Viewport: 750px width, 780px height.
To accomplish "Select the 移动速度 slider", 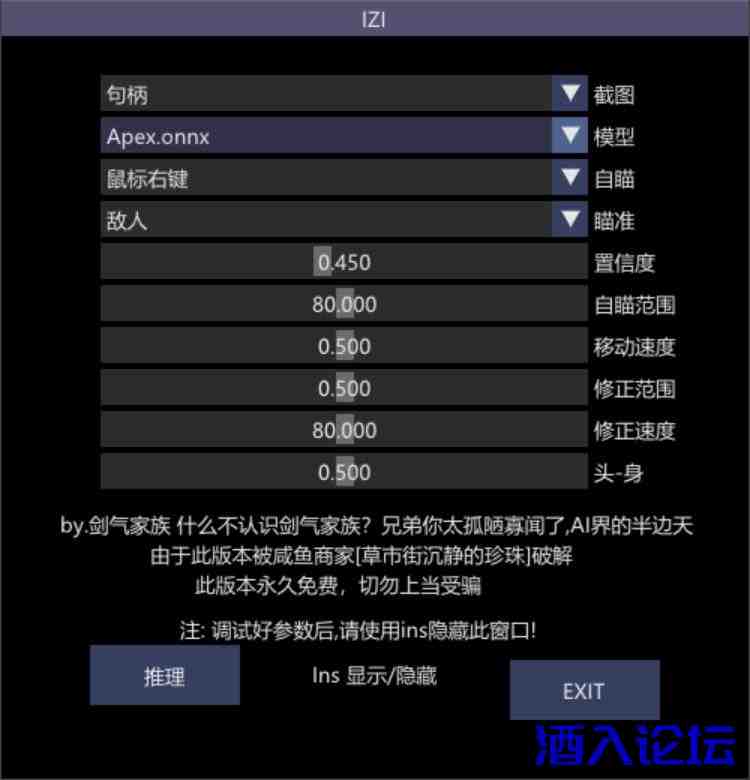I will tap(343, 347).
